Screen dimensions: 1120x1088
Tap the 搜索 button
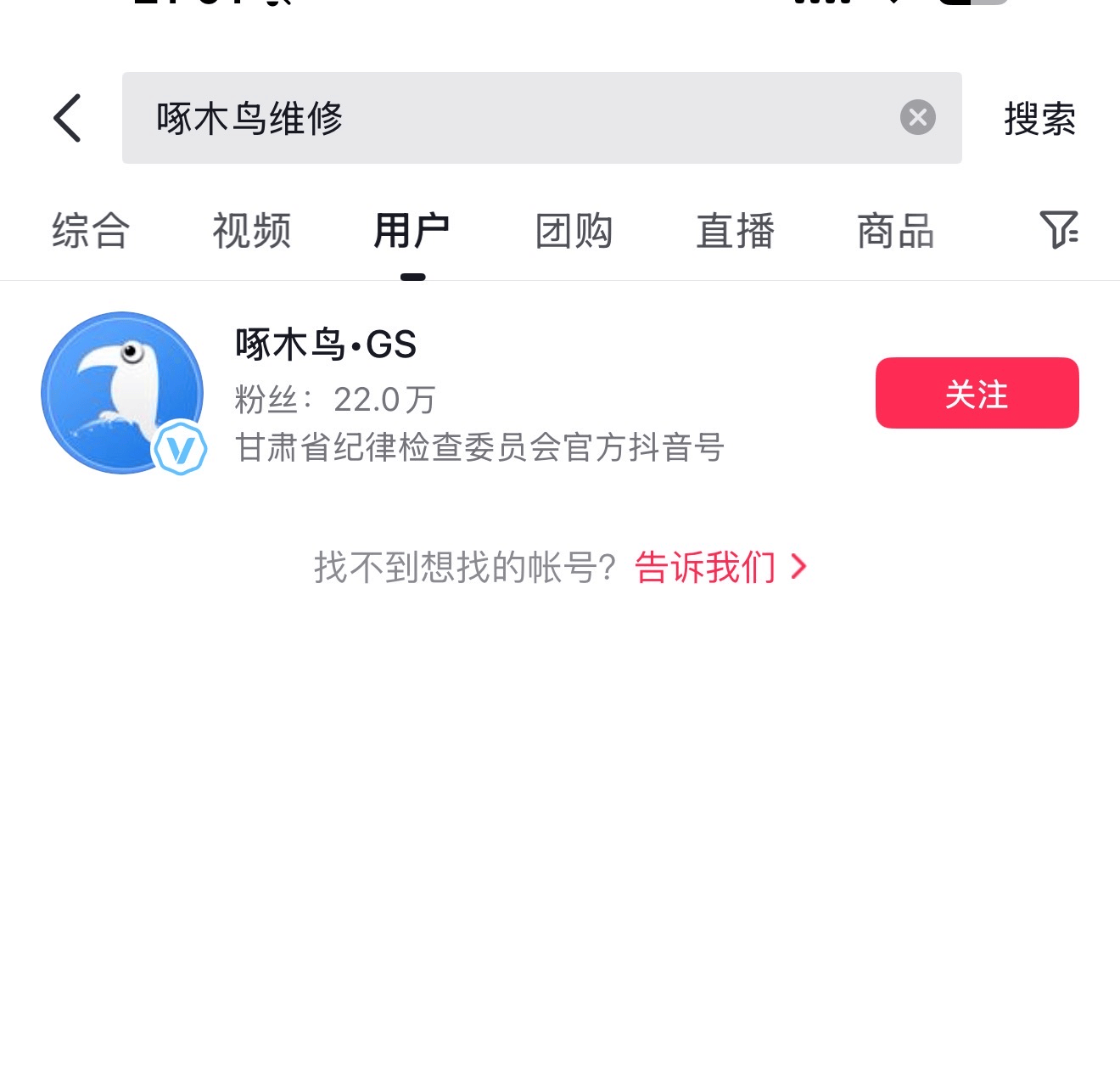click(x=1039, y=118)
